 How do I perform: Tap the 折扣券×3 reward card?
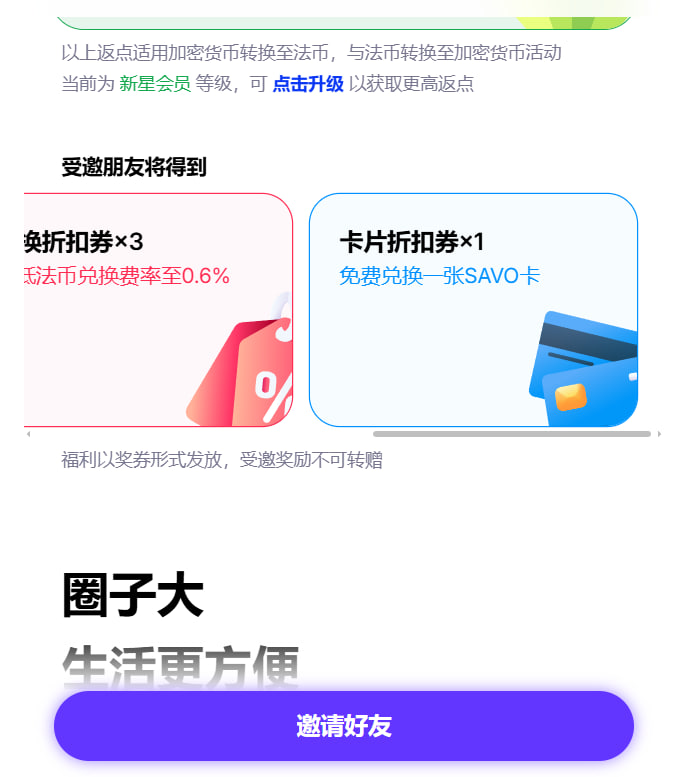pyautogui.click(x=158, y=309)
